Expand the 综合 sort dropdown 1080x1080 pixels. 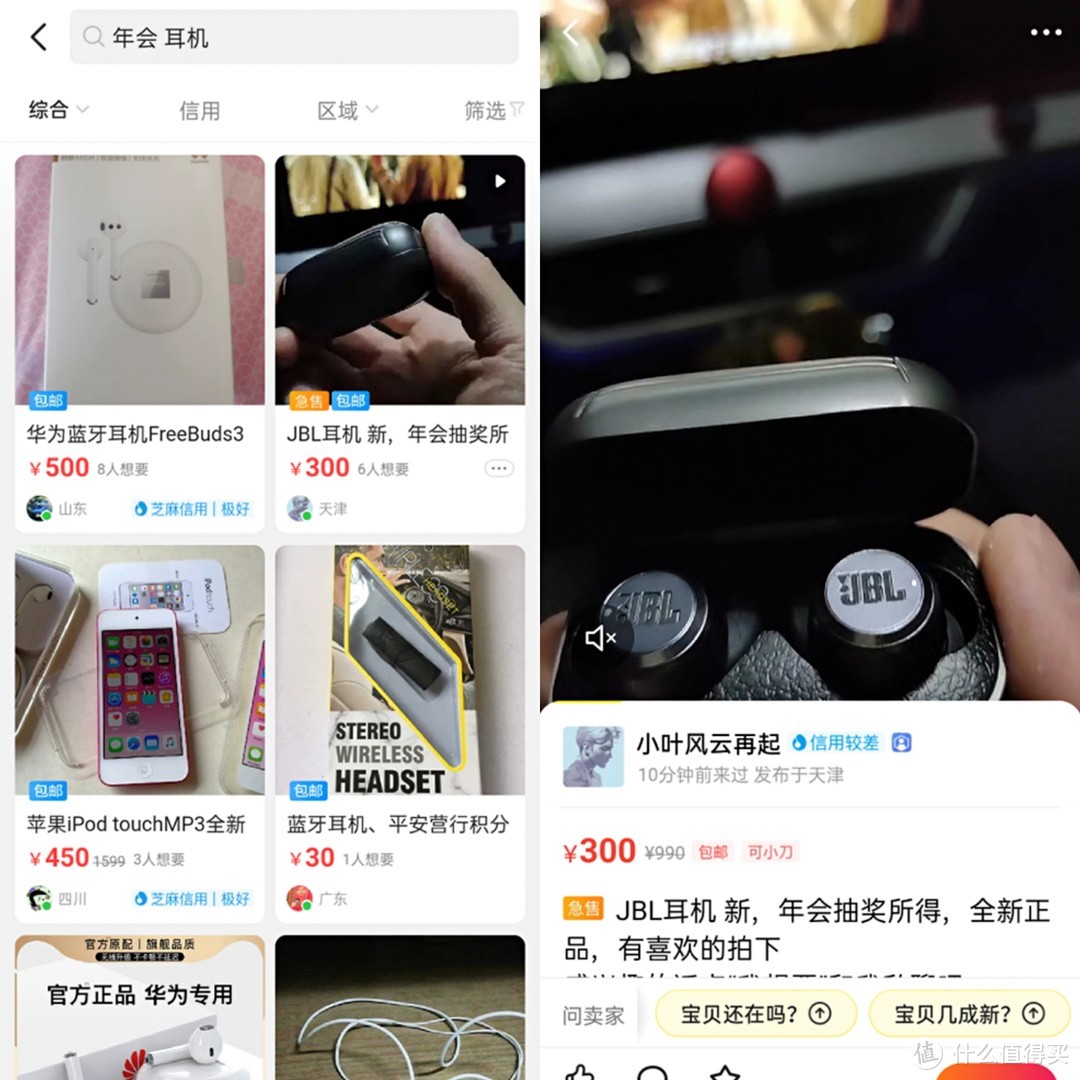tap(58, 110)
